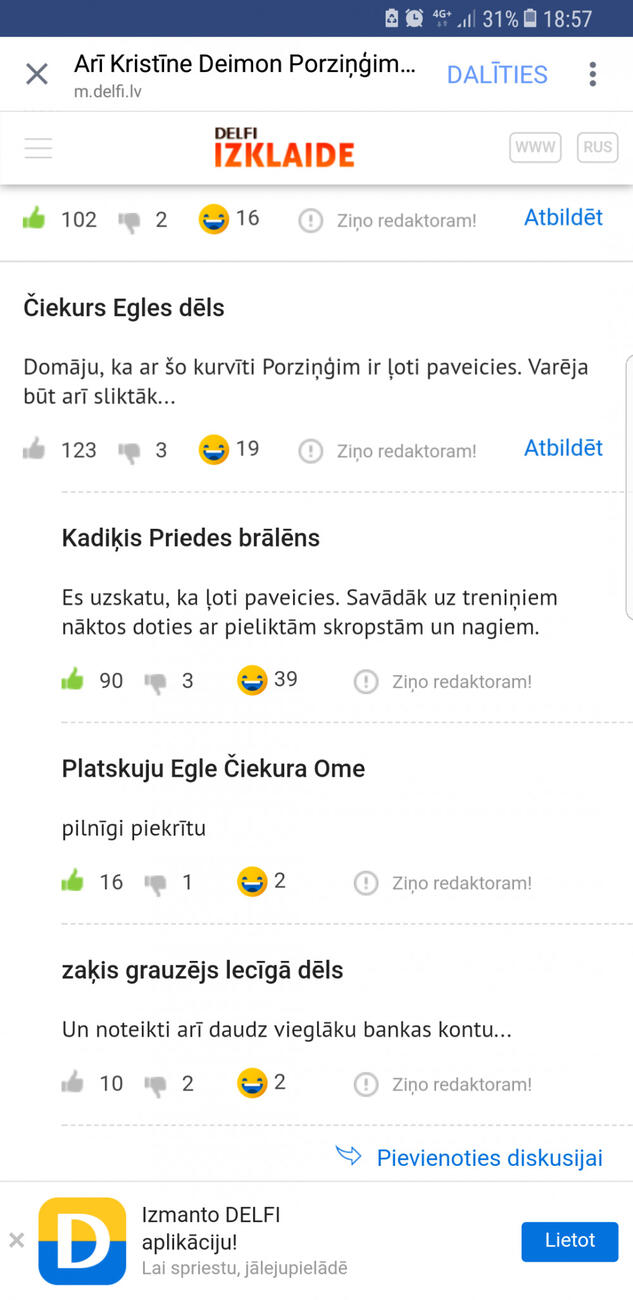
Task: Laugh-react to Platskuju Egle Čiekura Ome reply
Action: (x=252, y=882)
